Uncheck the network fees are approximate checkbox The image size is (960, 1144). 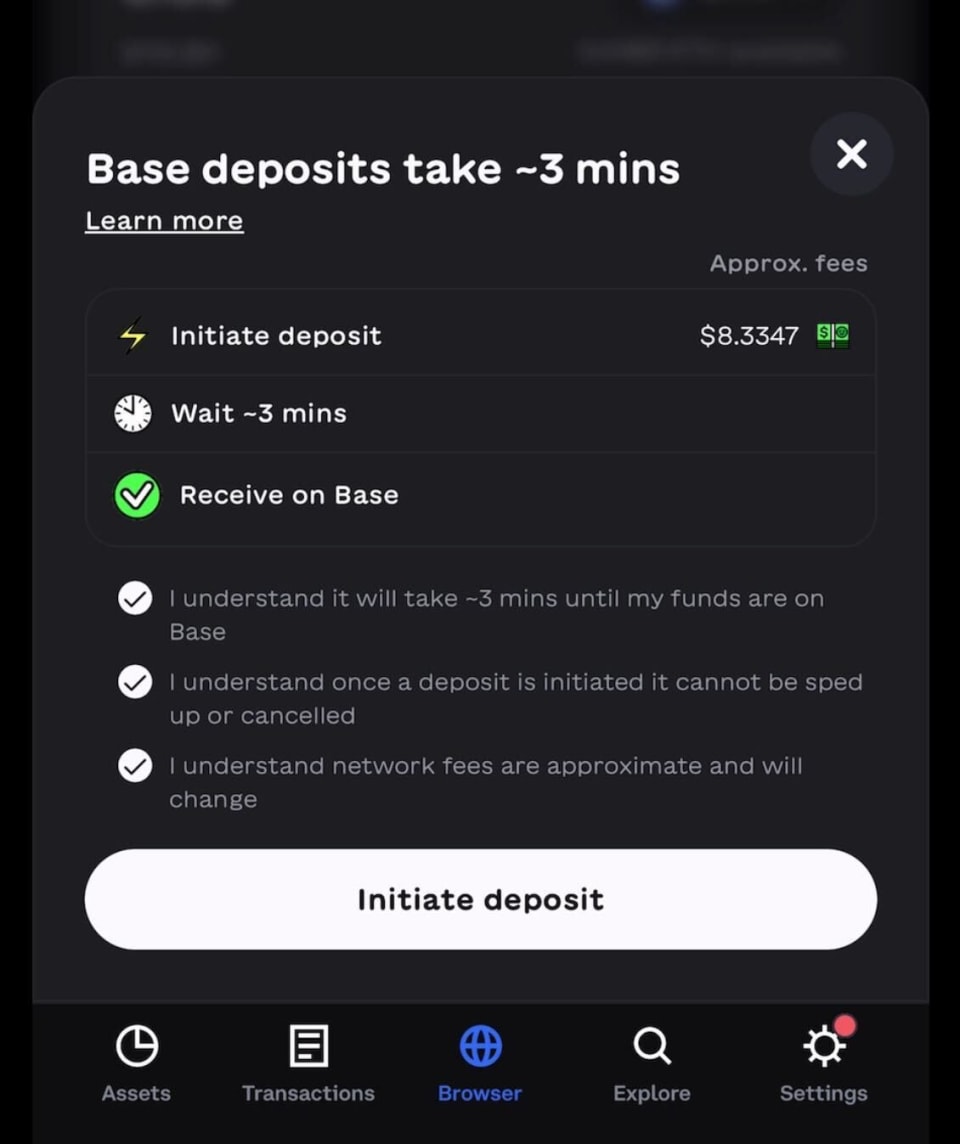pos(135,766)
